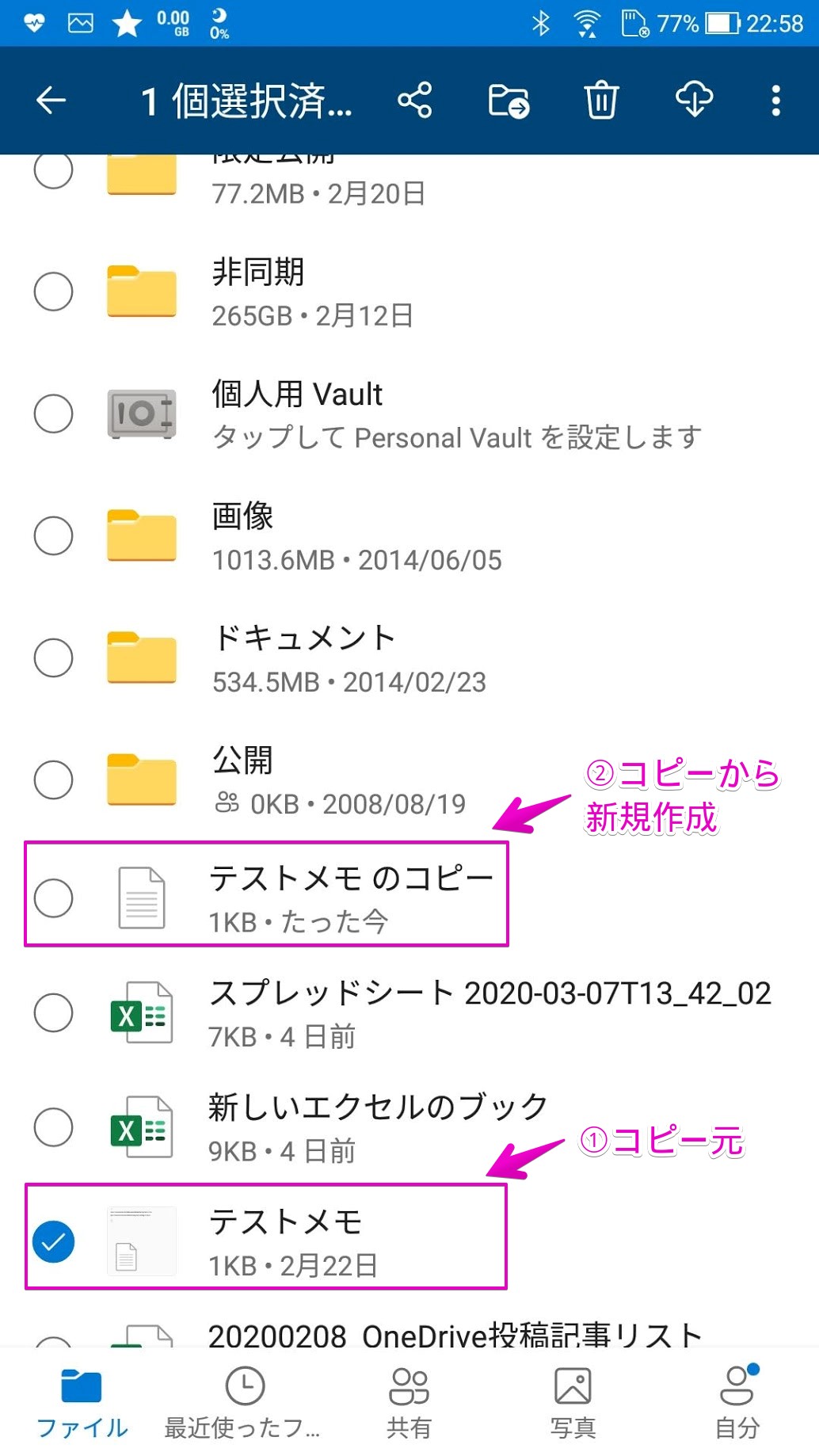Image resolution: width=819 pixels, height=1456 pixels.
Task: Open the 画像 folder
Action: 409,536
